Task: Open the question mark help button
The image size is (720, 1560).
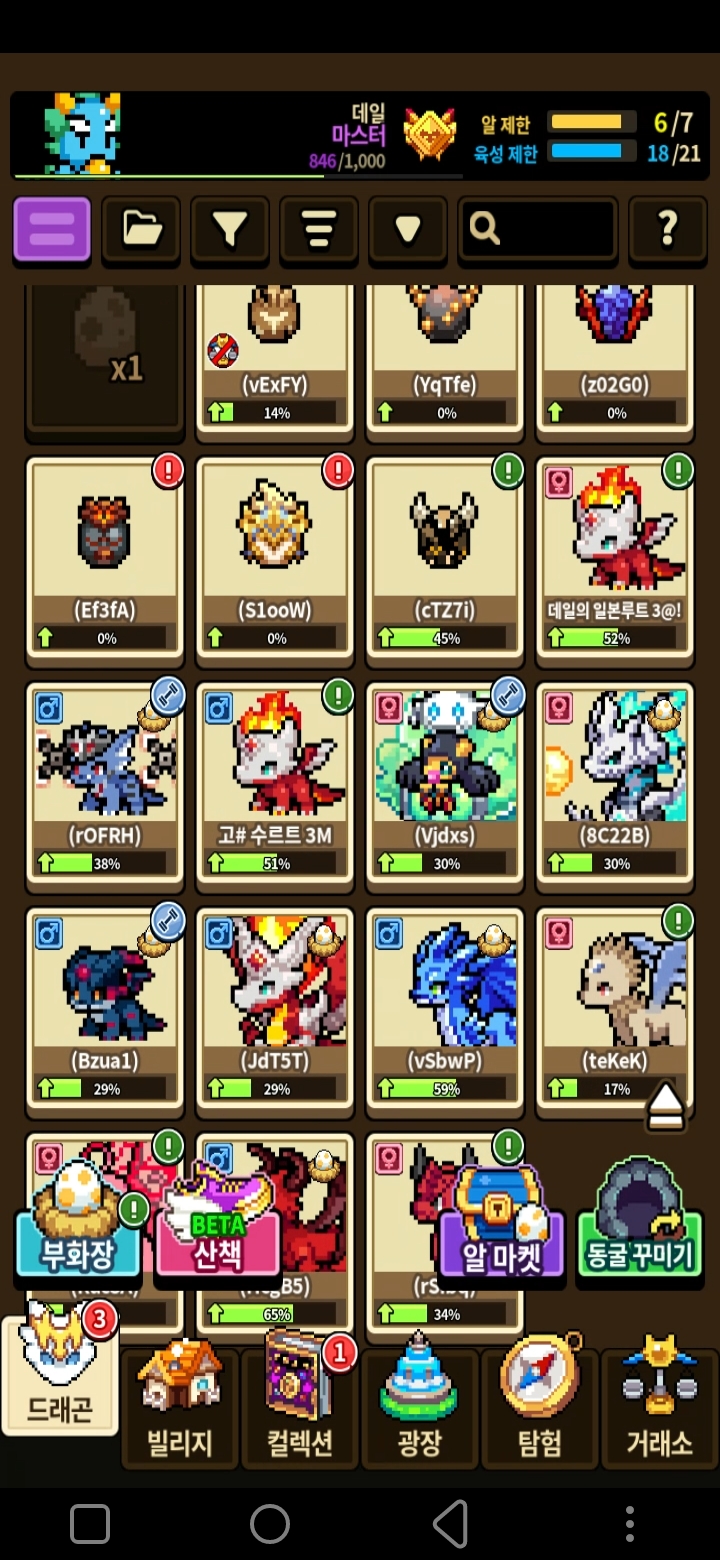Action: coord(668,229)
